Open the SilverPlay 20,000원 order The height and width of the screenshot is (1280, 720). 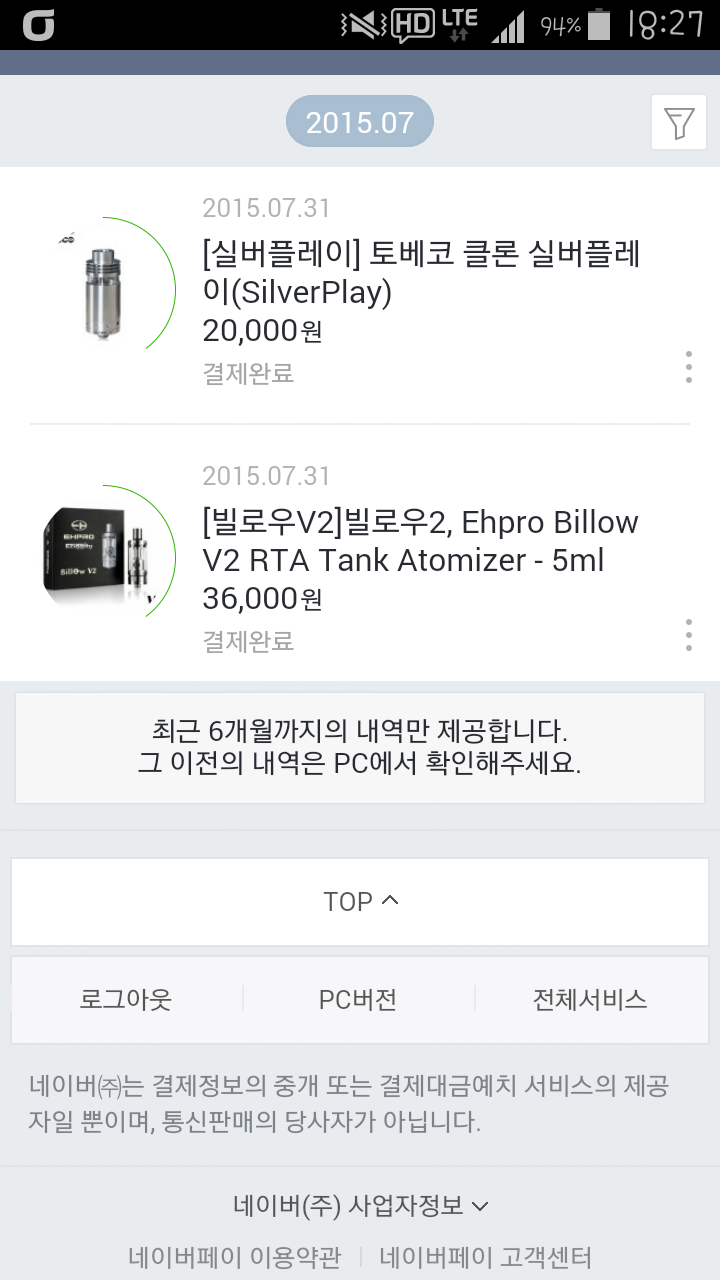tap(420, 273)
